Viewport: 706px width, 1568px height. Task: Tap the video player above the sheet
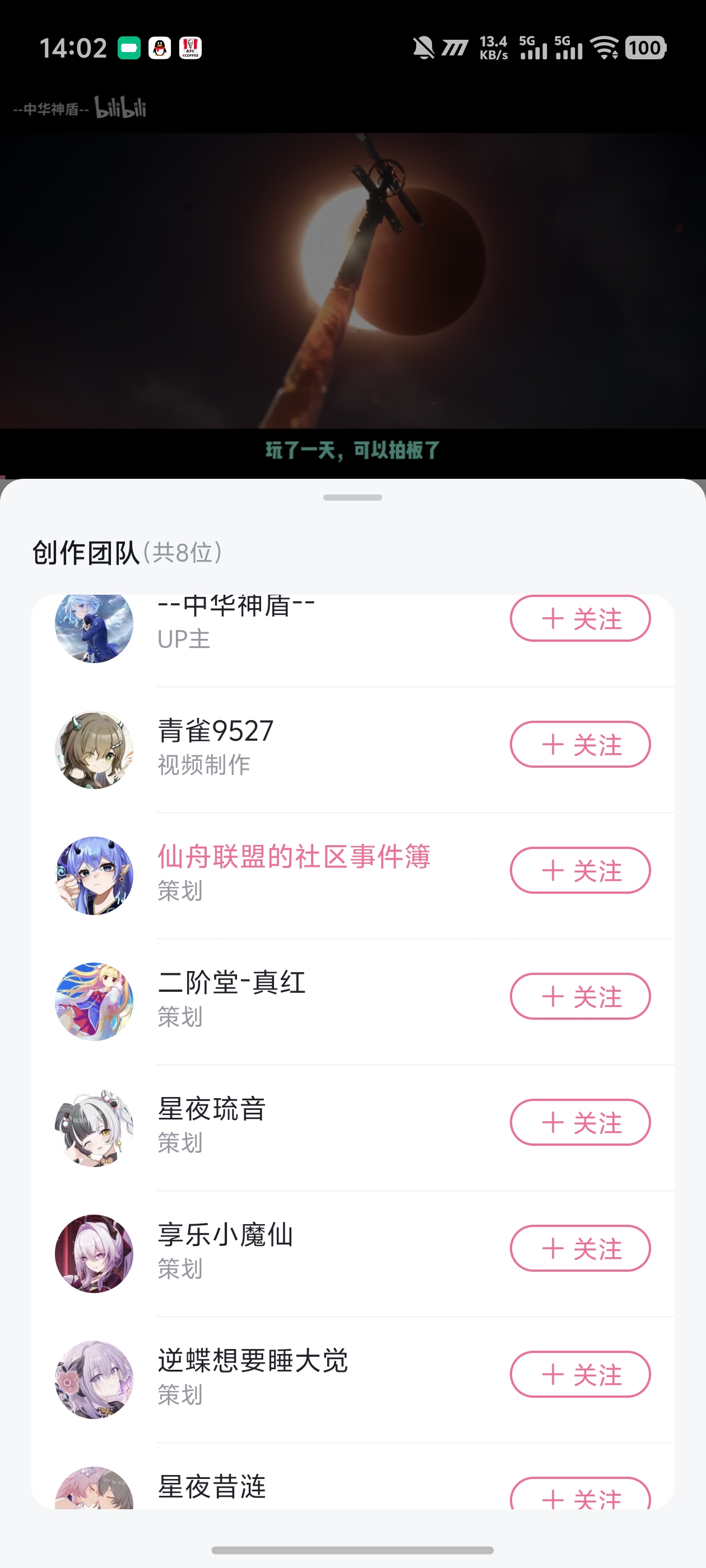(x=352, y=280)
